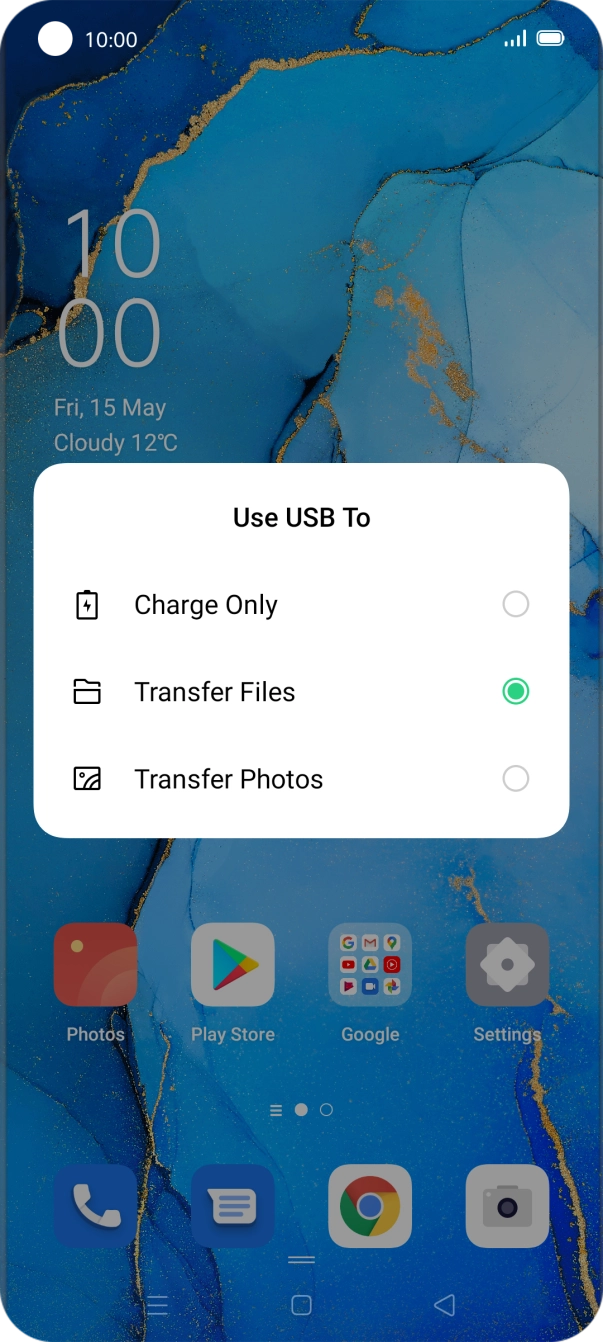Open the Phone dialer
Screen dimensions: 603x1342
pos(95,1206)
